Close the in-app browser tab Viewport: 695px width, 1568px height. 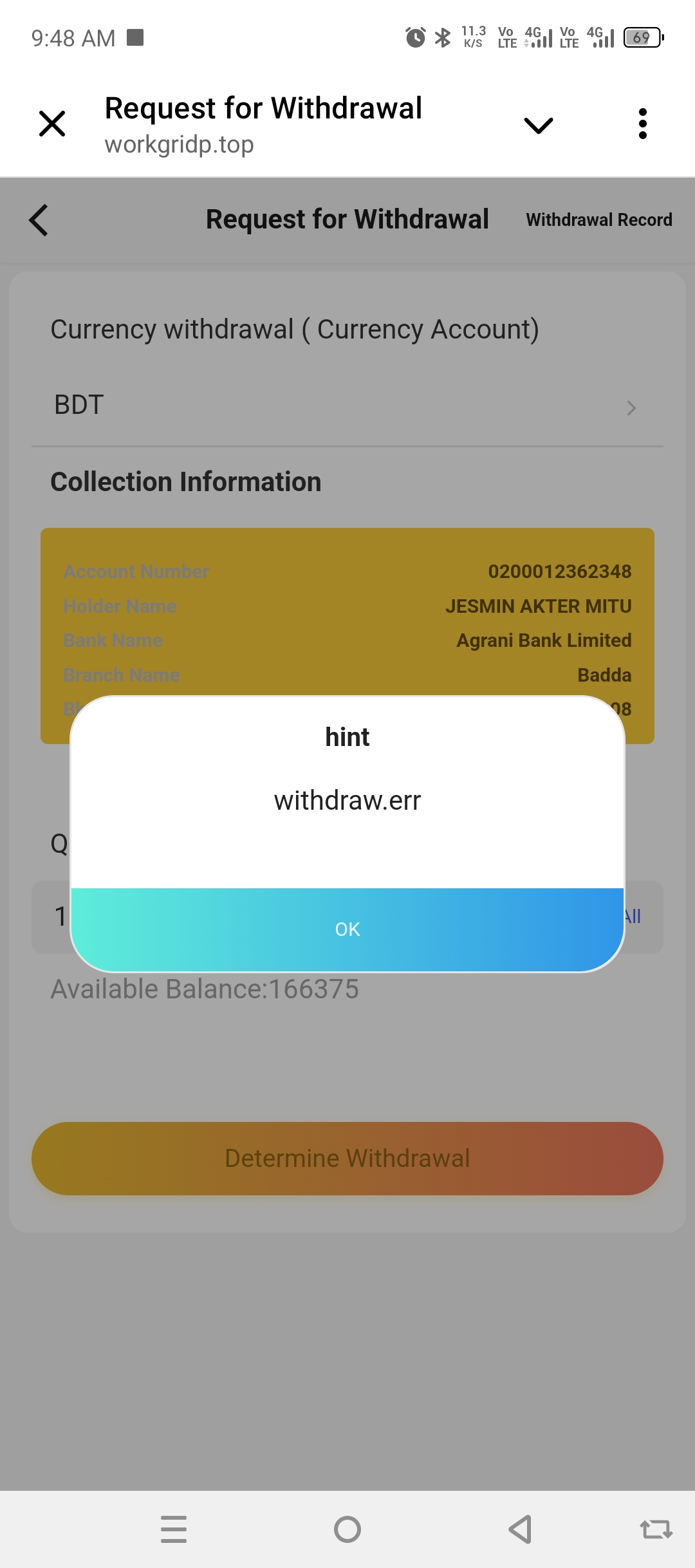52,124
